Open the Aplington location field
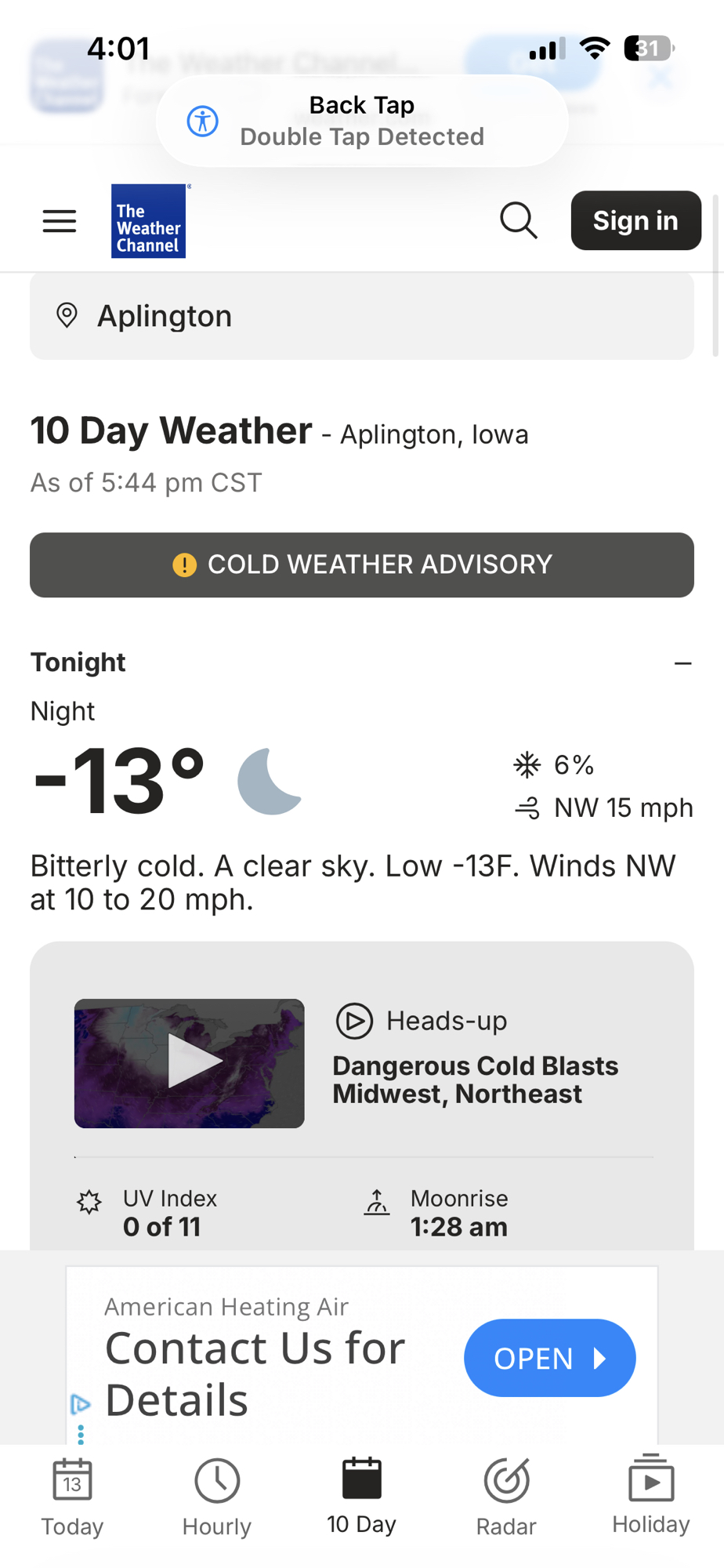The width and height of the screenshot is (724, 1568). pos(361,317)
